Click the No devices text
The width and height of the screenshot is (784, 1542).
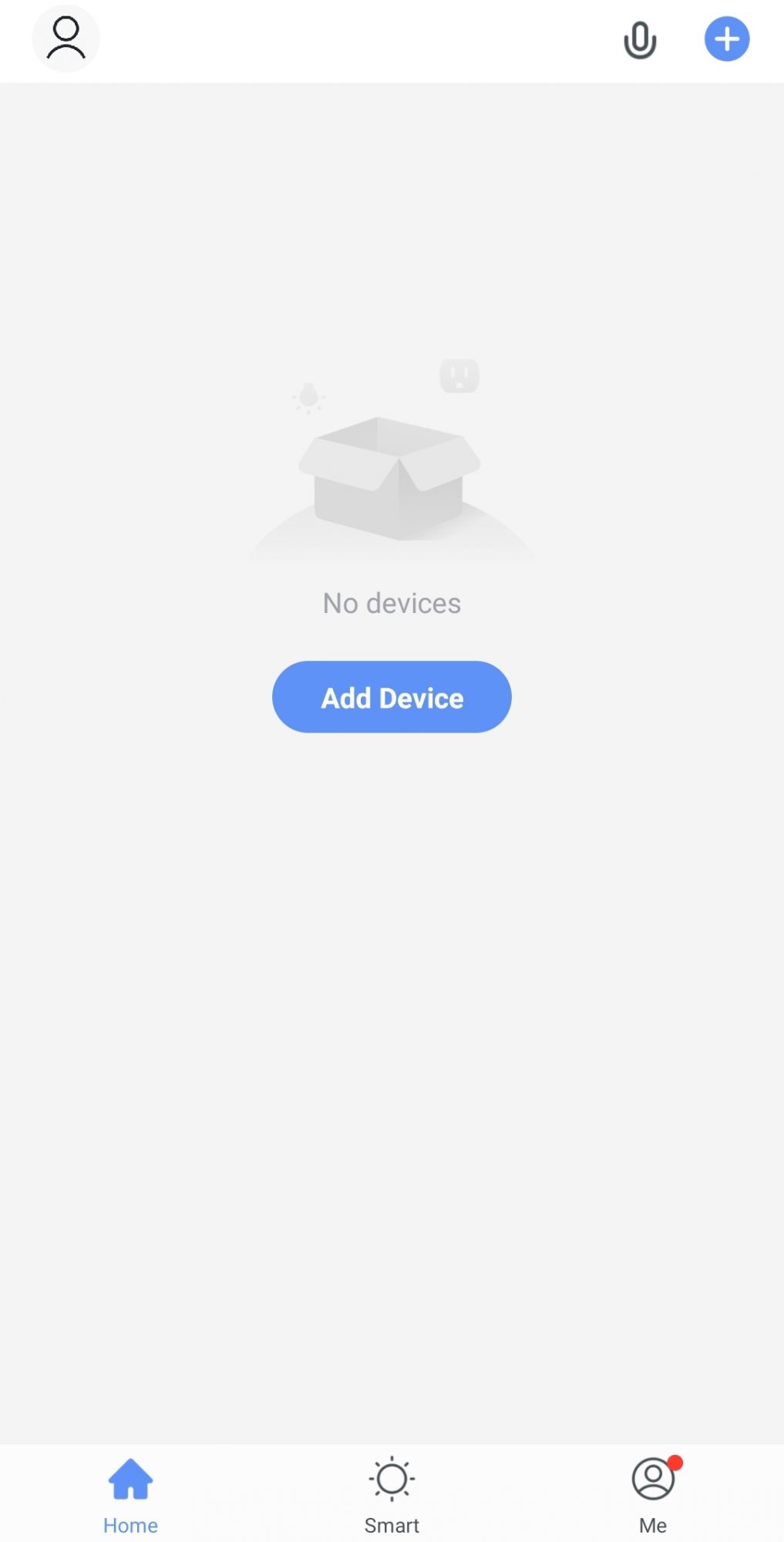[x=392, y=603]
